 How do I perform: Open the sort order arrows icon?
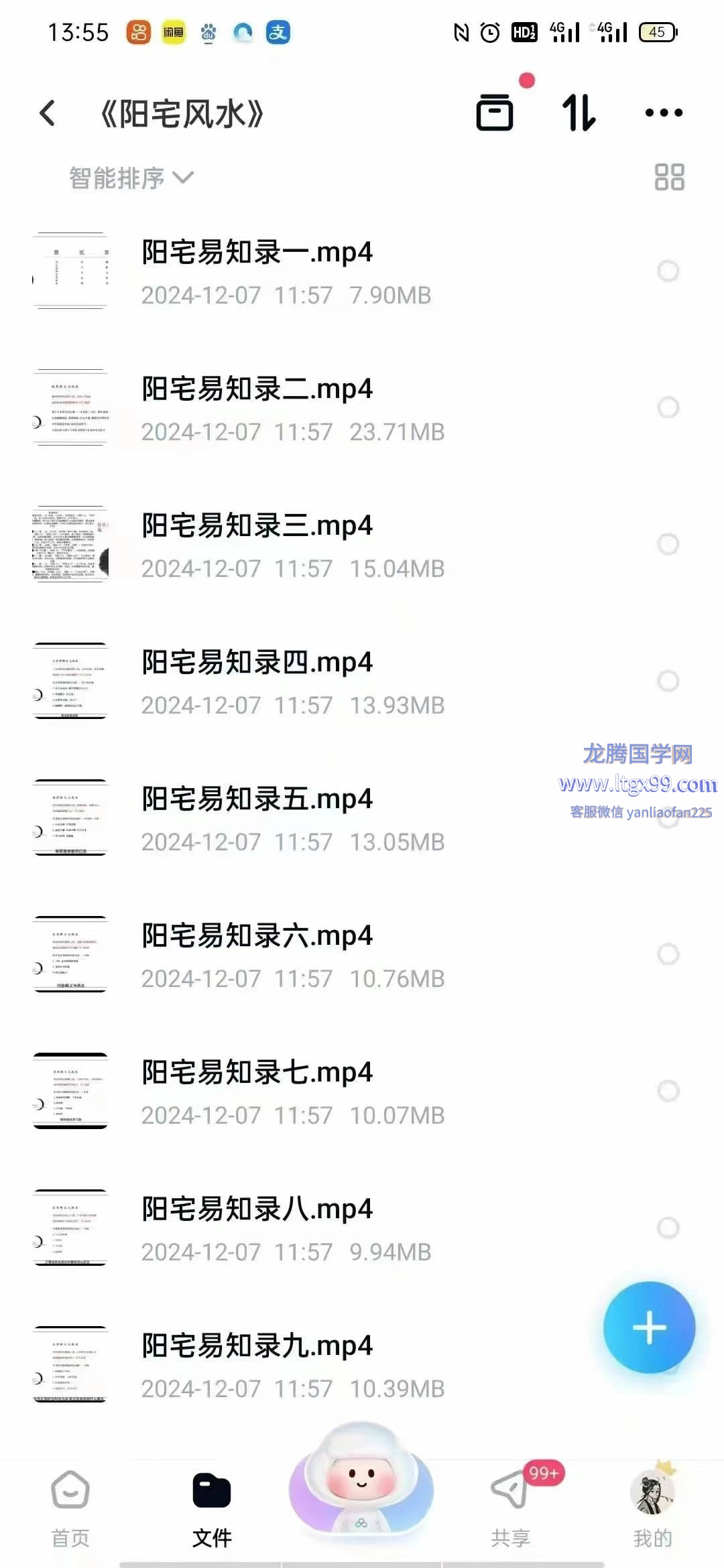[x=579, y=113]
